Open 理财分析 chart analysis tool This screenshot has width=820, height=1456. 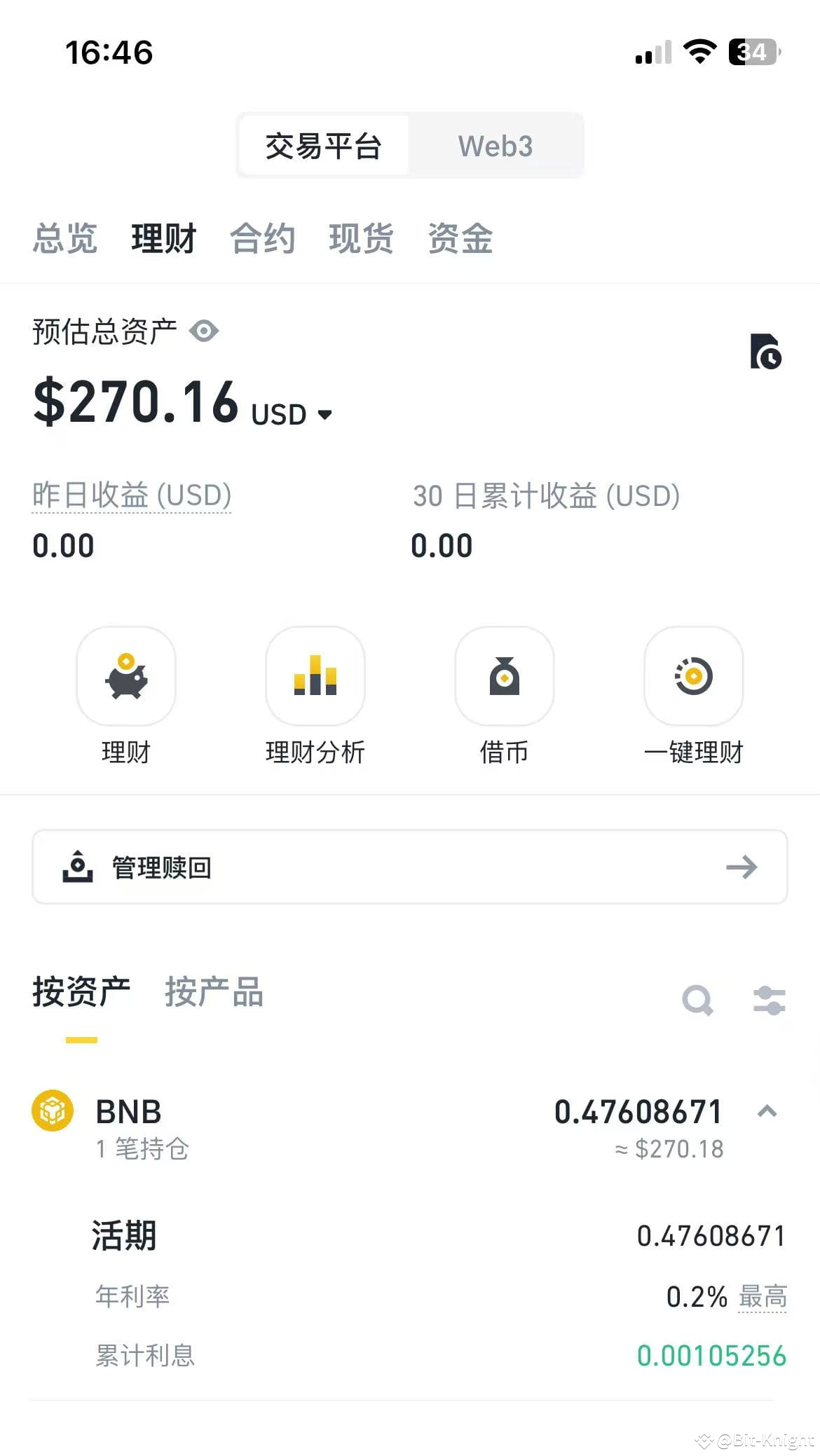coord(315,676)
